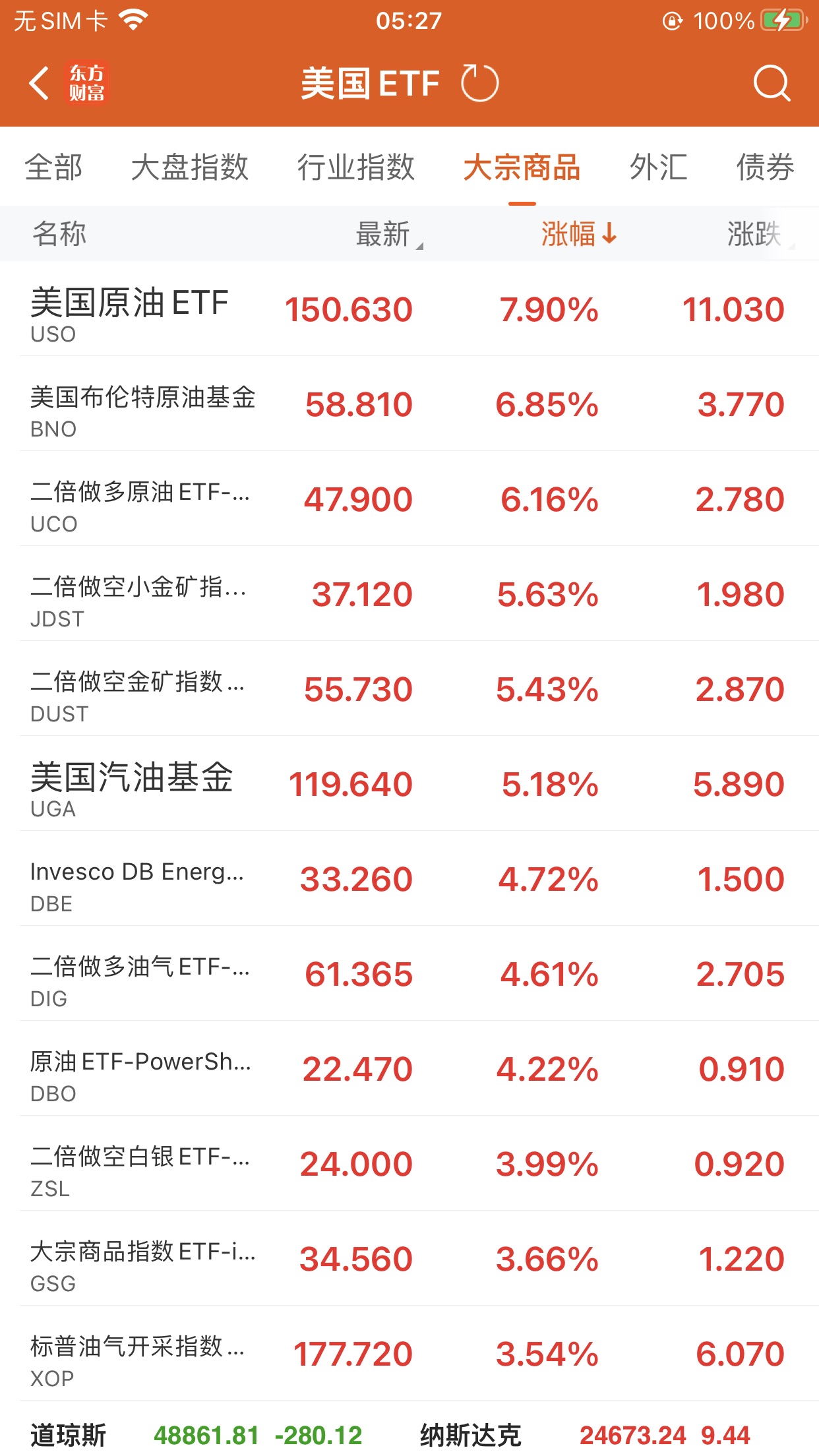This screenshot has height=1456, width=819.
Task: Toggle the 涨幅 sort order
Action: tap(578, 234)
